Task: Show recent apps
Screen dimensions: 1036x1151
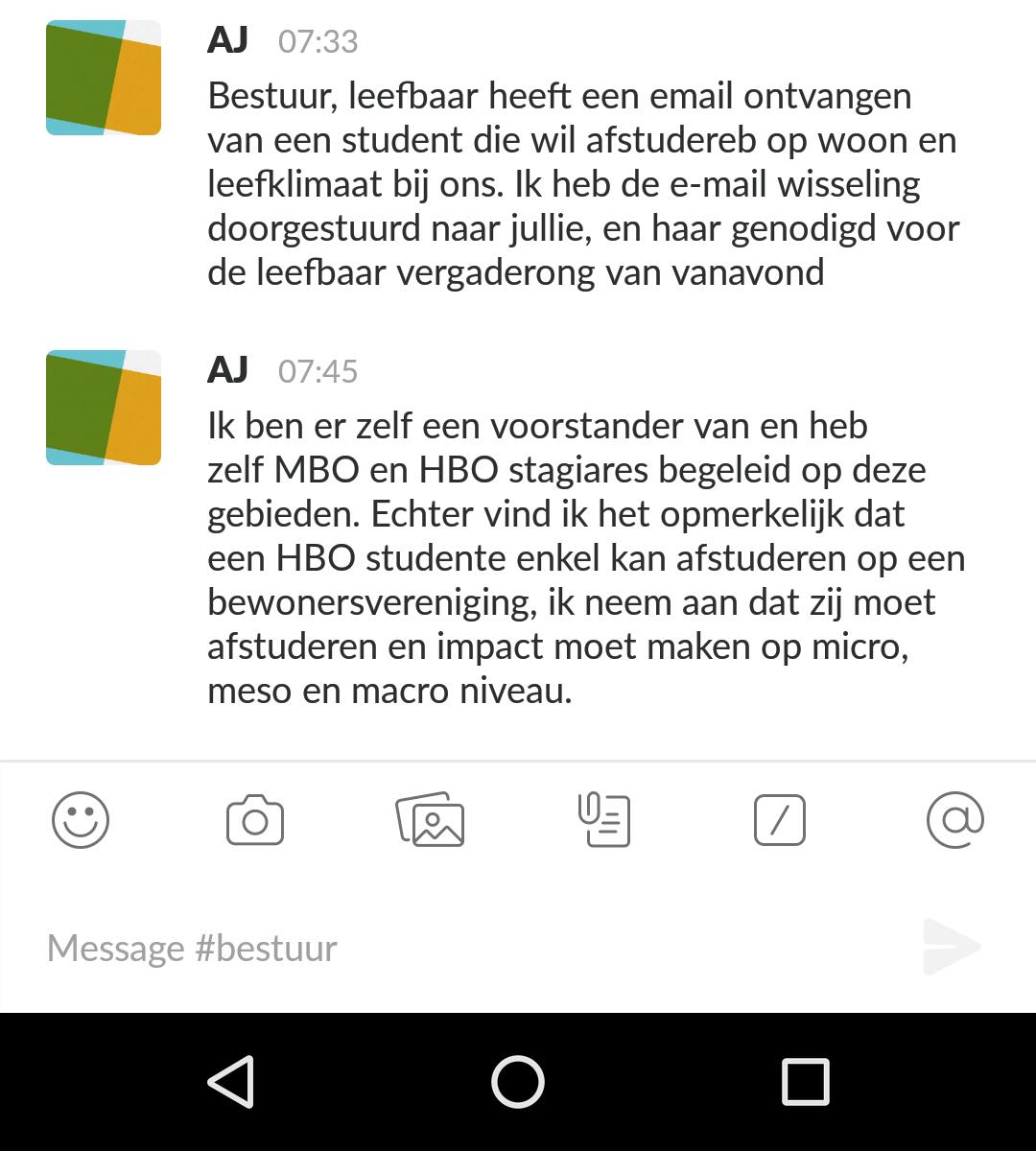Action: point(806,1082)
